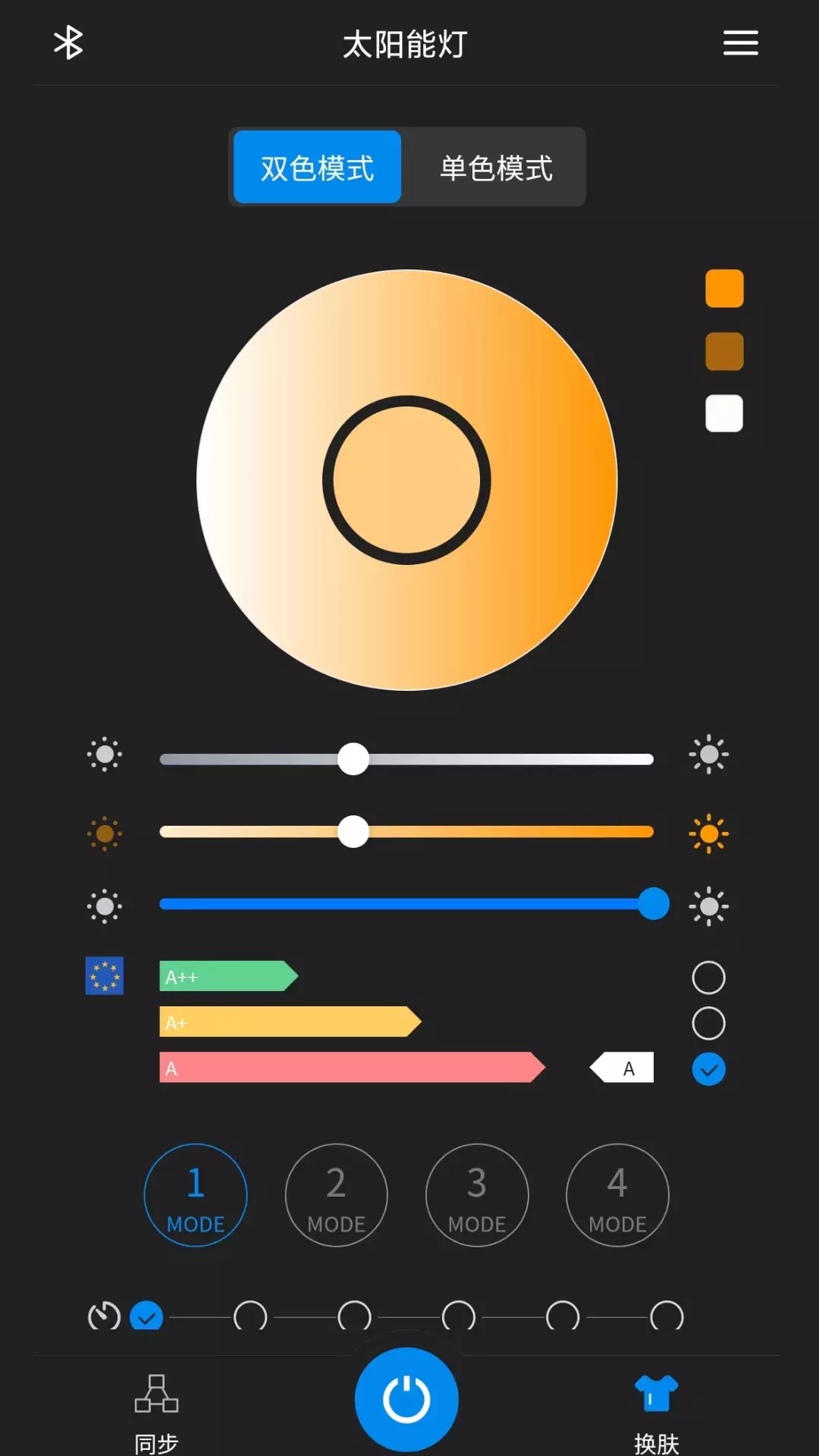The image size is (819, 1456).
Task: Toggle the power button
Action: coord(406,1399)
